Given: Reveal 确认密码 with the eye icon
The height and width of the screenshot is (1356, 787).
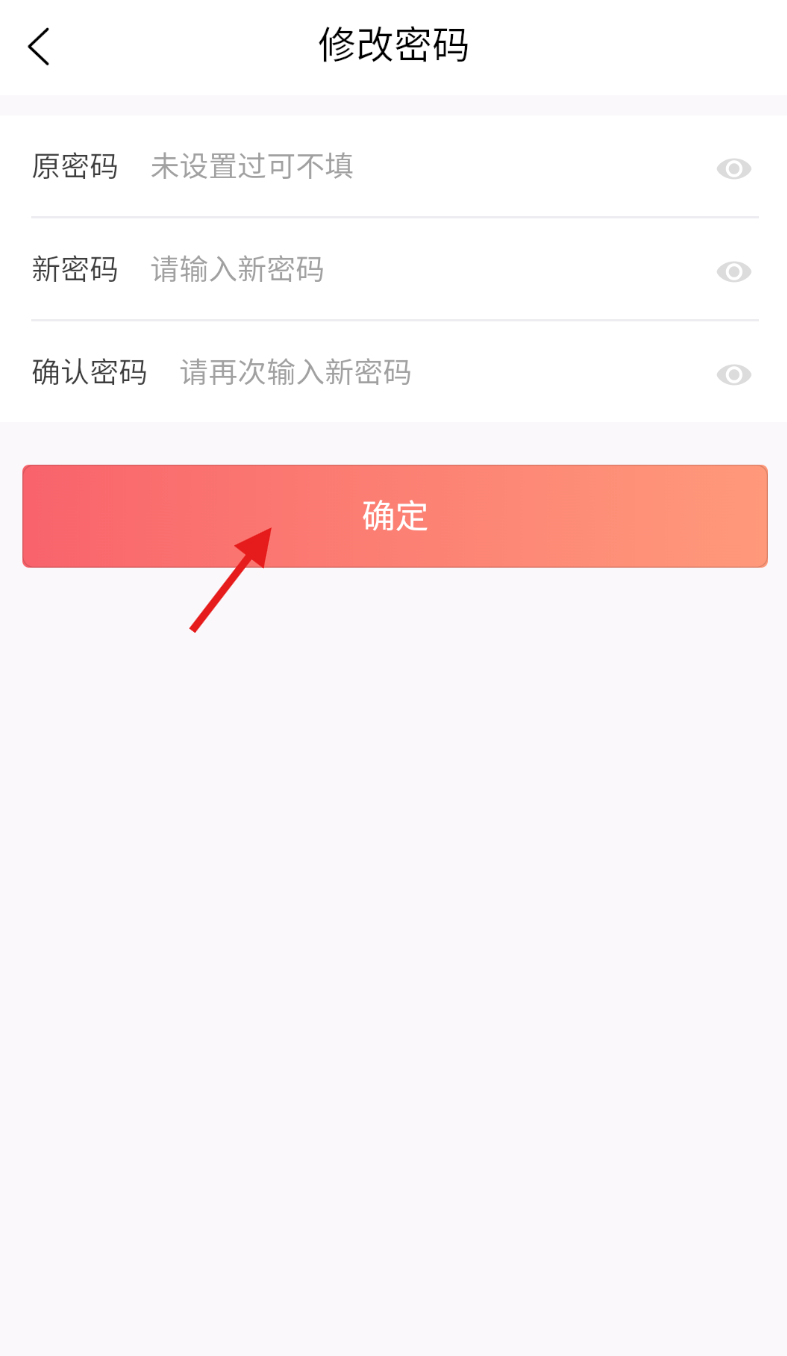Looking at the screenshot, I should (x=733, y=375).
